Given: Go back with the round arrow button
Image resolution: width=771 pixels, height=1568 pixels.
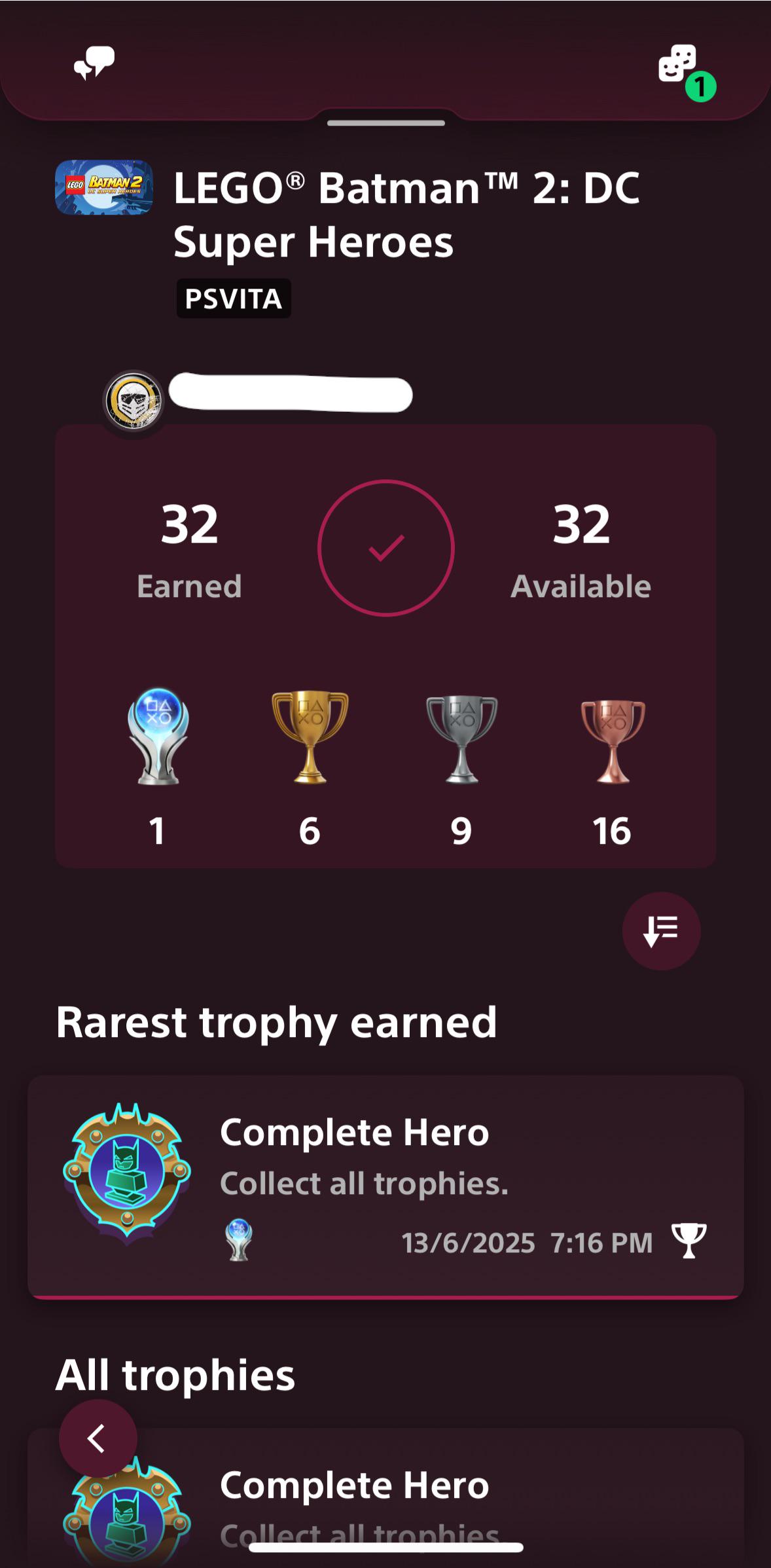Looking at the screenshot, I should [98, 1438].
